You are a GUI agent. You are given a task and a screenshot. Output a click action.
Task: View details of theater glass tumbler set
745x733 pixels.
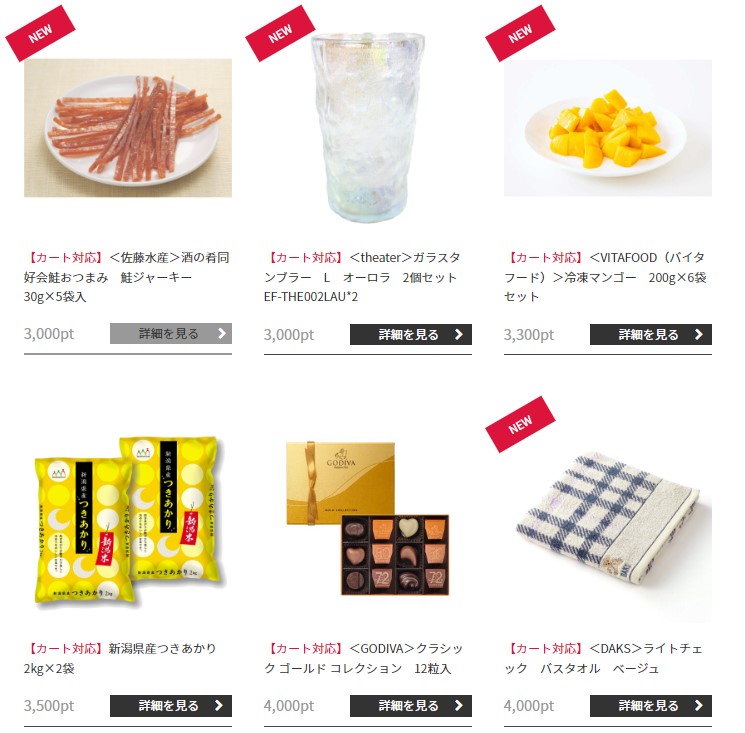point(410,335)
